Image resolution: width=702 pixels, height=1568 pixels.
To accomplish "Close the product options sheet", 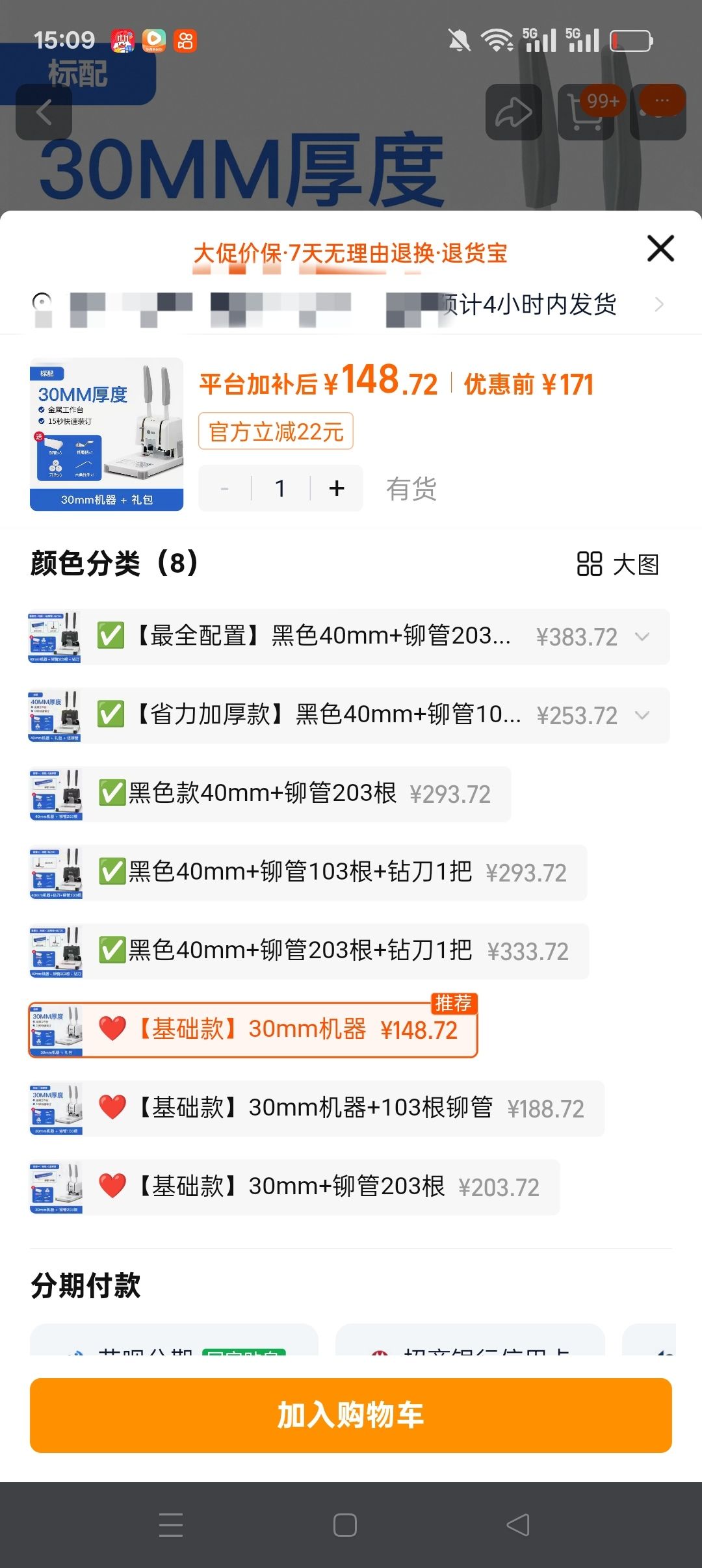I will (660, 248).
